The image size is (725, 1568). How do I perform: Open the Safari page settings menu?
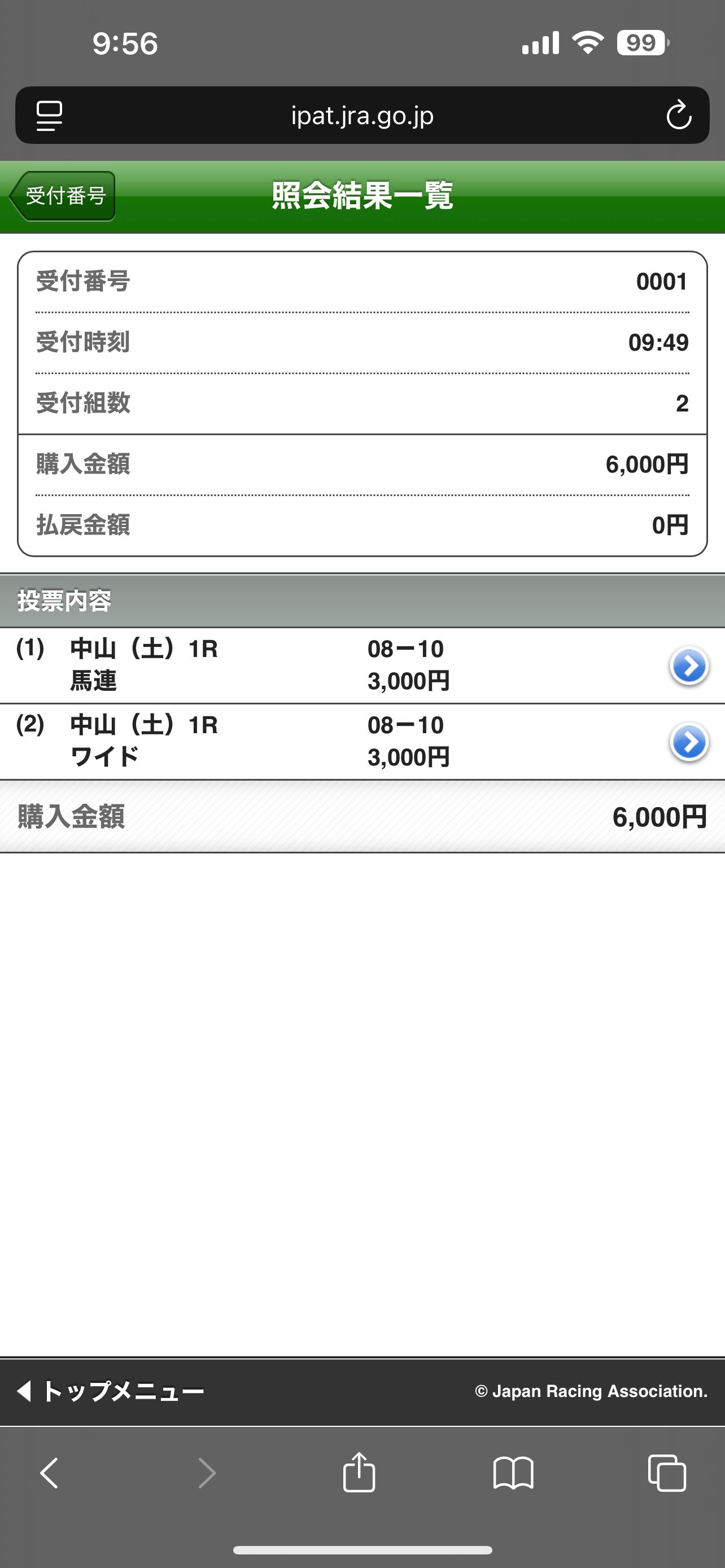pos(49,116)
